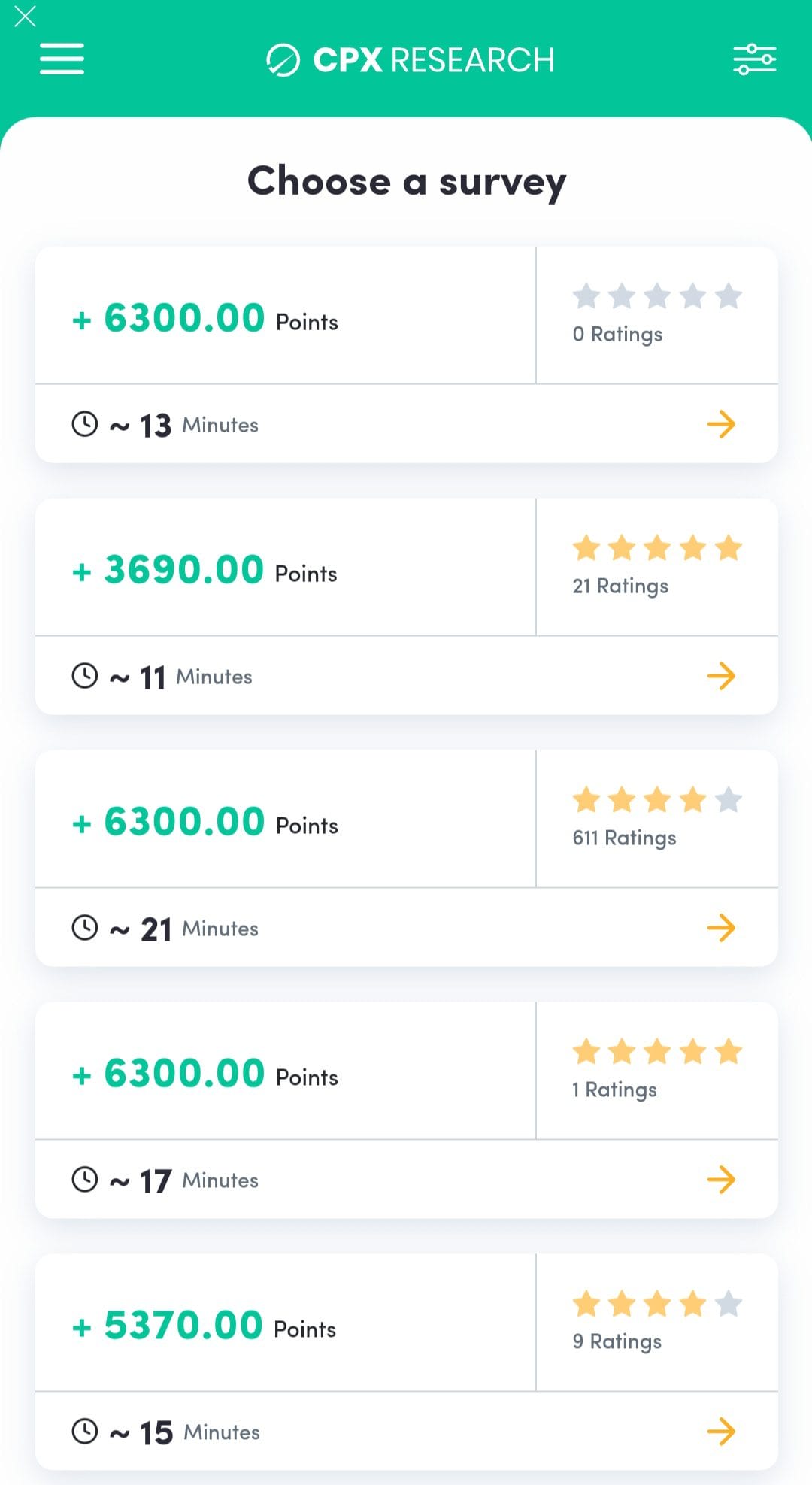Screen dimensions: 812x1485
Task: Open the 21-minute survey via its arrow
Action: (x=723, y=927)
